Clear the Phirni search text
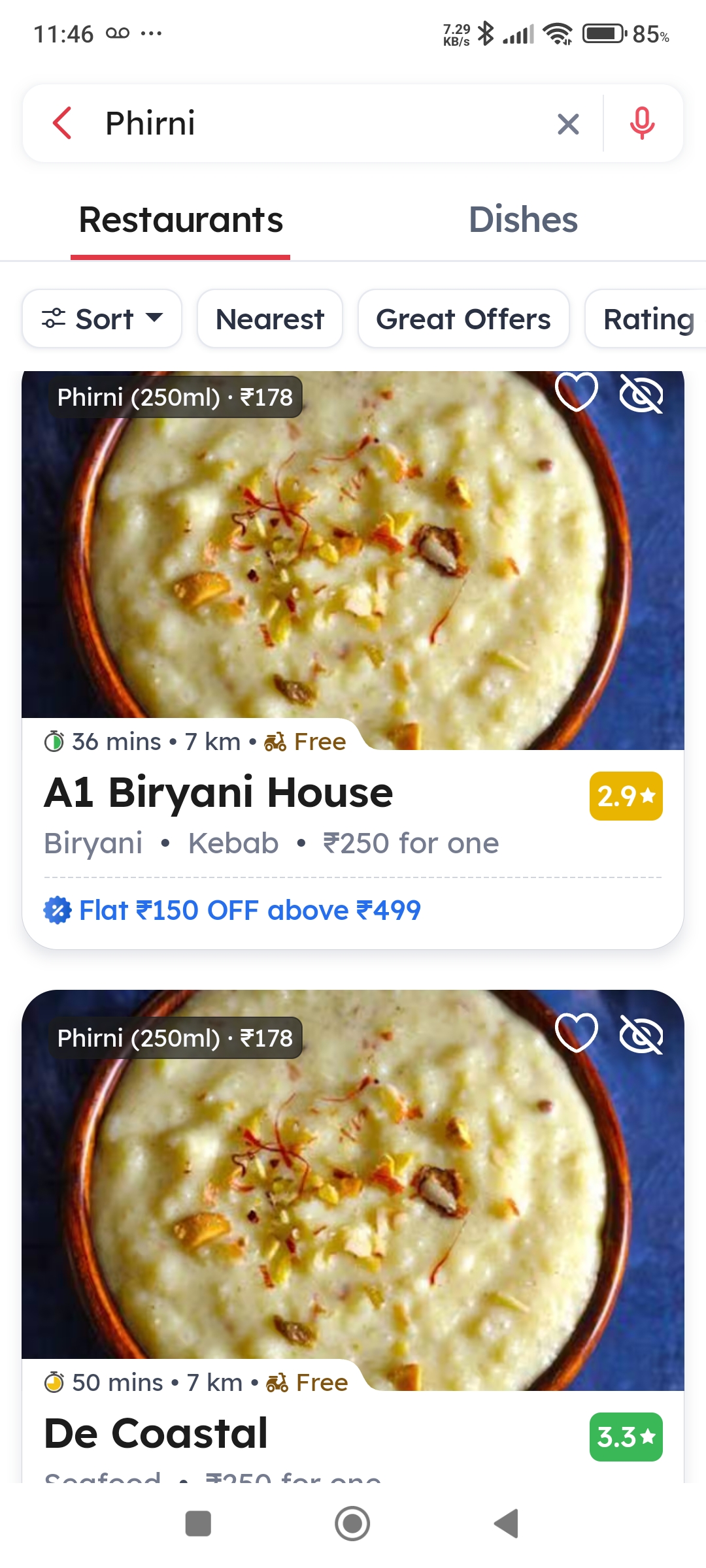 tap(567, 123)
